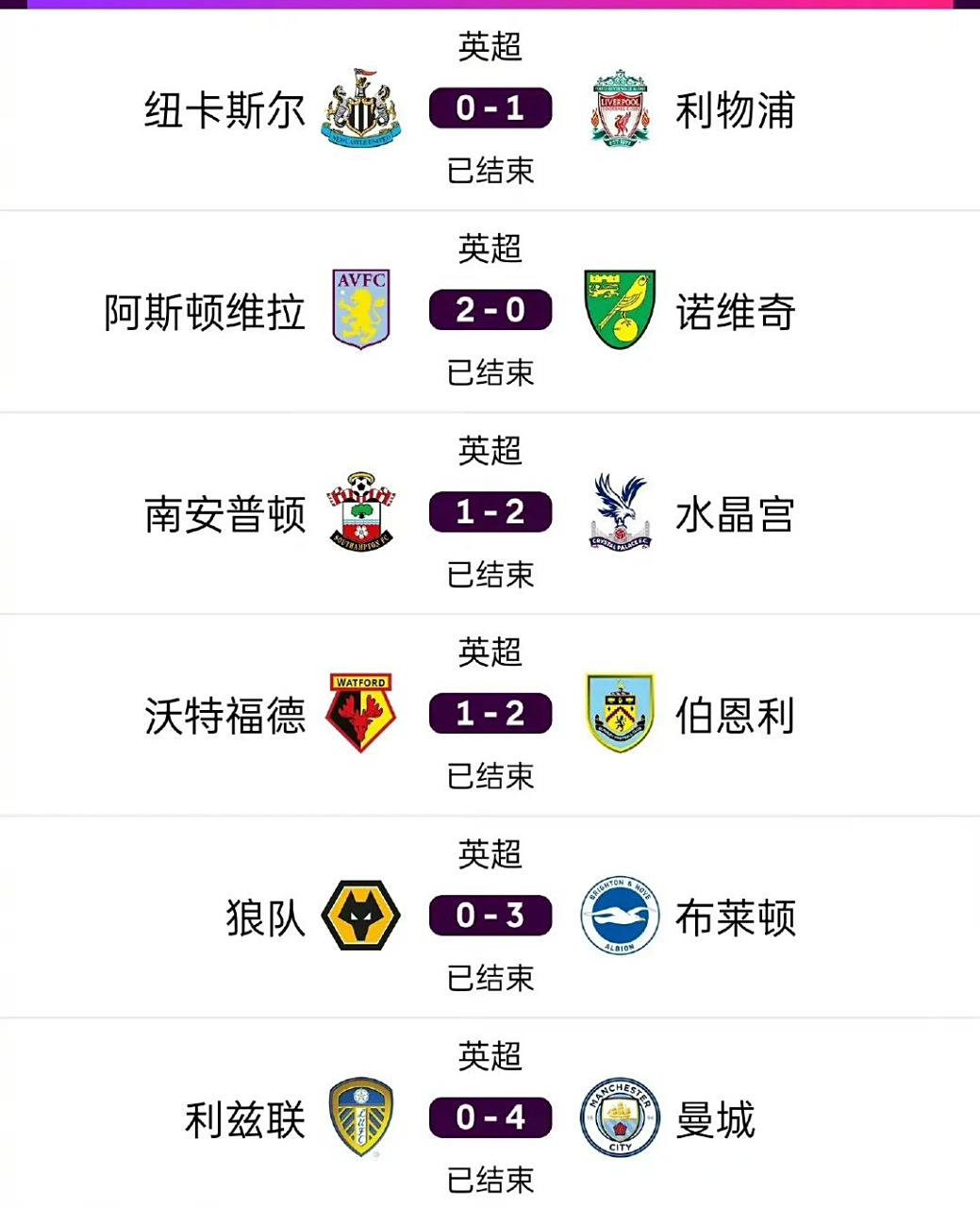Click the 英超 league label above Watford match
The image size is (980, 1207).
(x=490, y=651)
